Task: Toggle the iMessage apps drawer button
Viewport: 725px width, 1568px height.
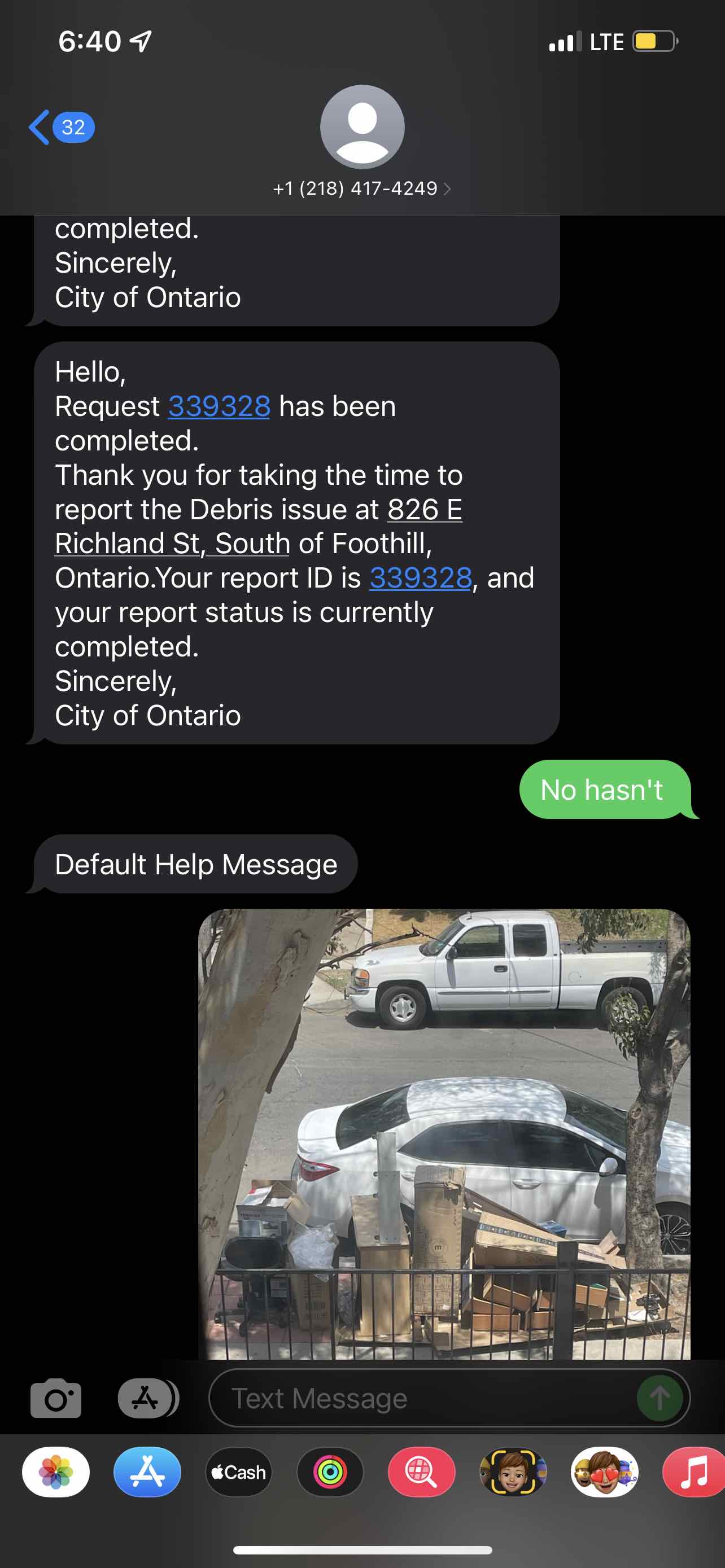Action: (x=148, y=1398)
